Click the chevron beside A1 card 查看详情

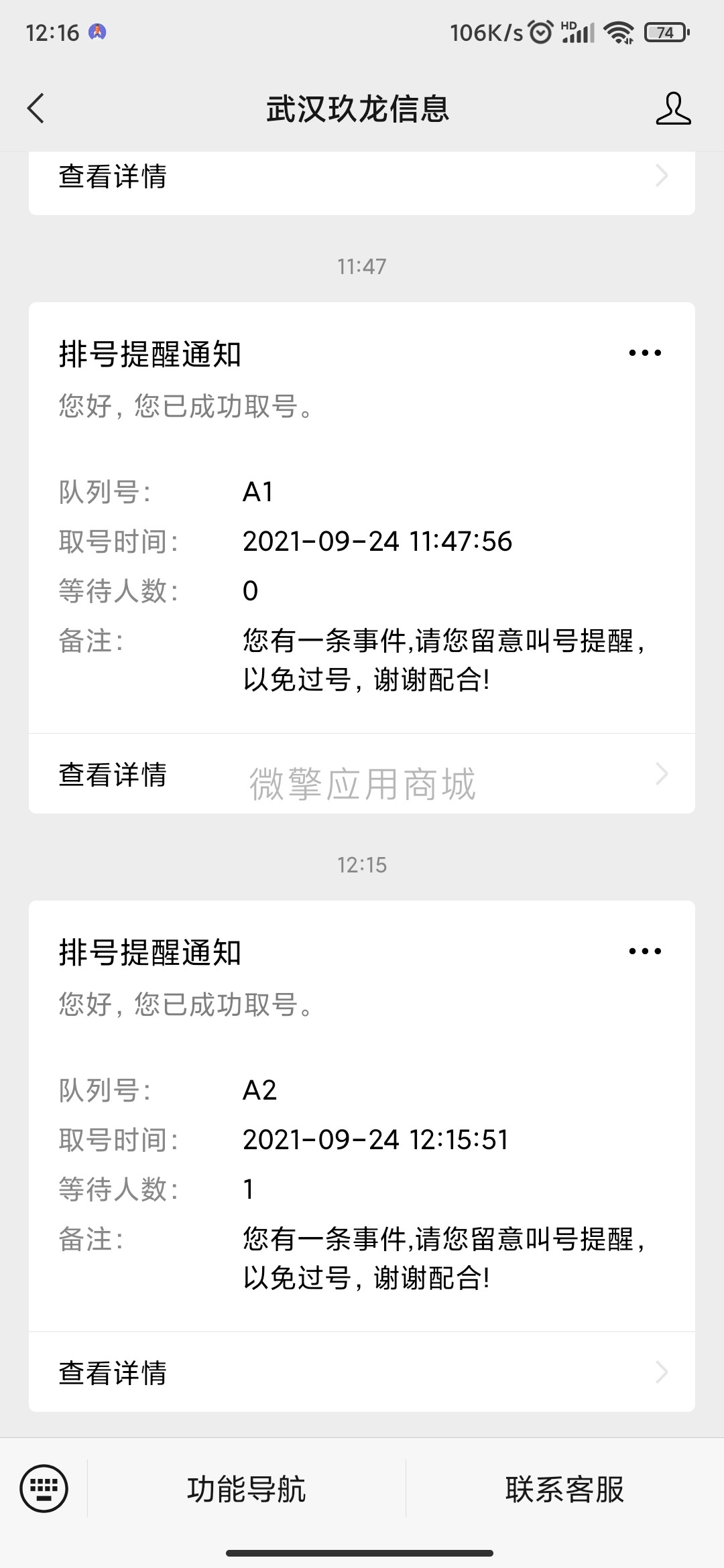pos(662,774)
